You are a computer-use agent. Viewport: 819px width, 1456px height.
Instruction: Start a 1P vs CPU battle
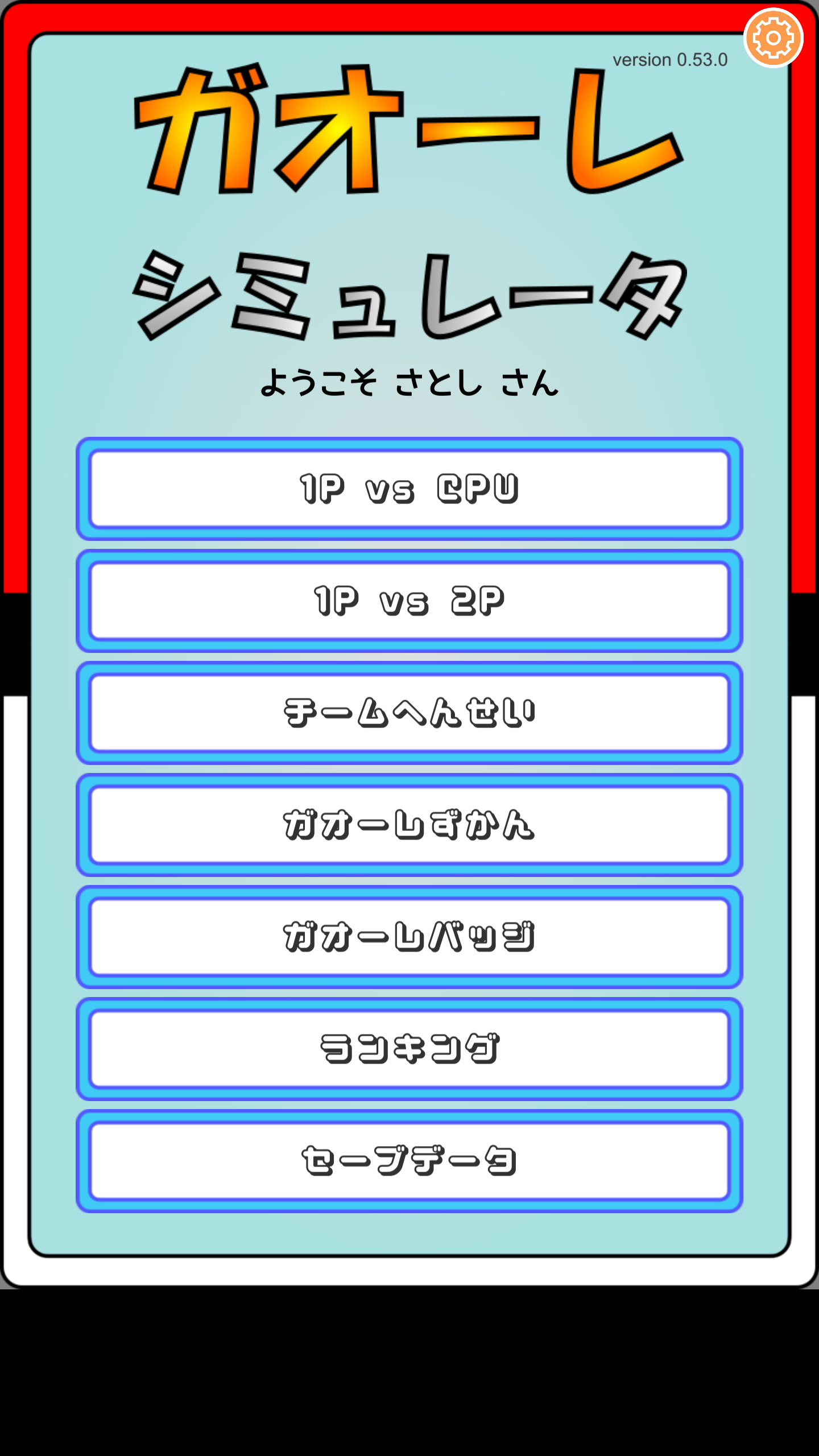point(409,489)
